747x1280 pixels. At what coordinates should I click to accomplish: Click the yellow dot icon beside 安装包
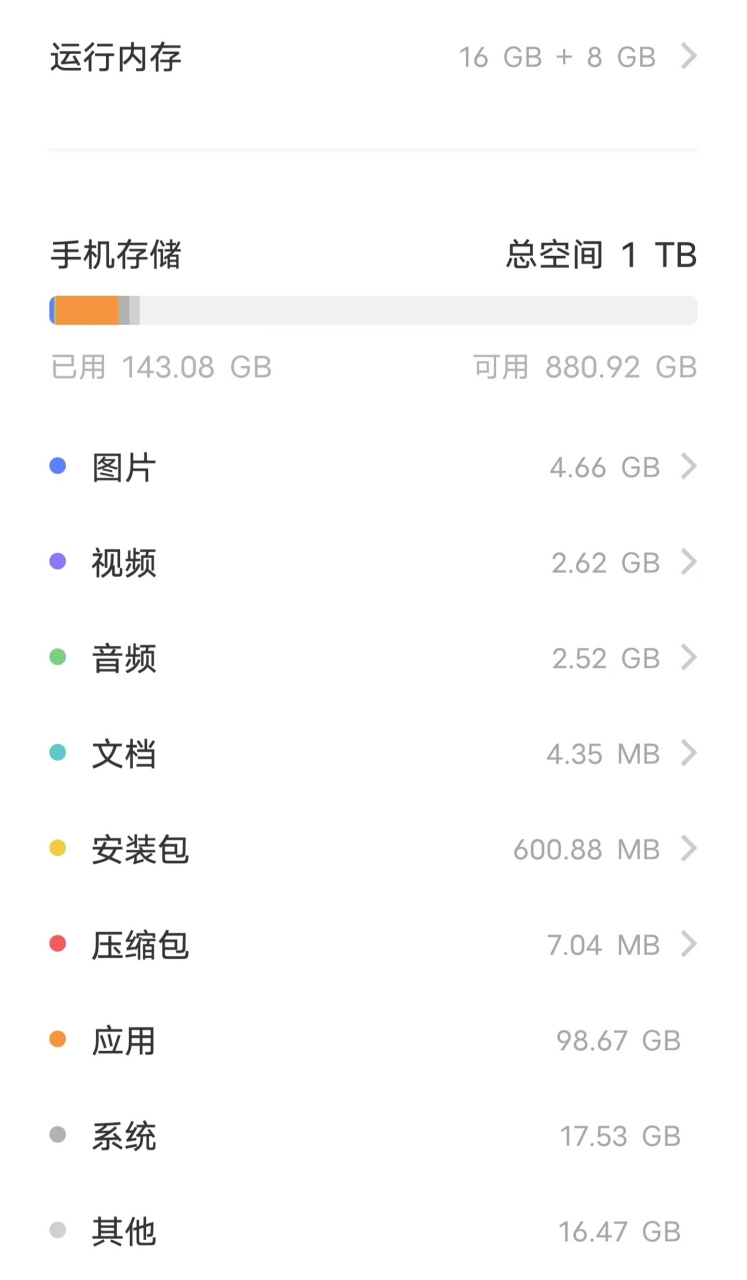(57, 848)
